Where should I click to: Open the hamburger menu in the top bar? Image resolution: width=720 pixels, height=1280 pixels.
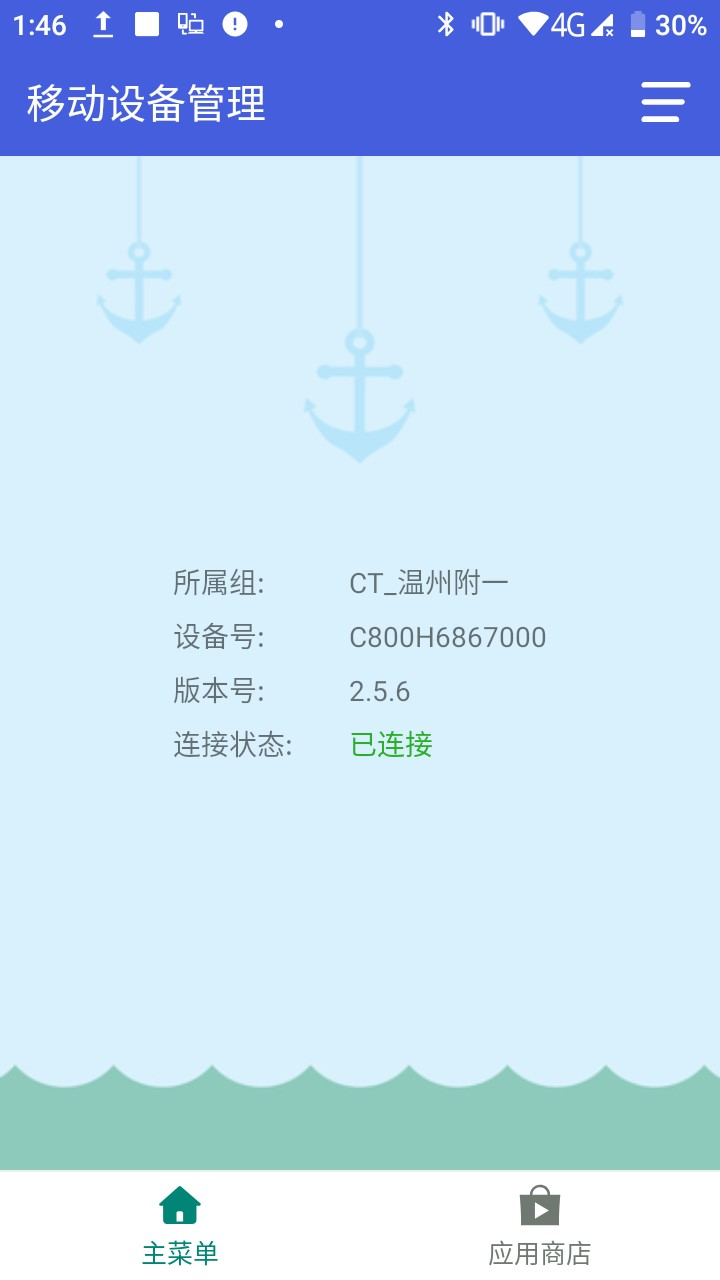pos(665,102)
